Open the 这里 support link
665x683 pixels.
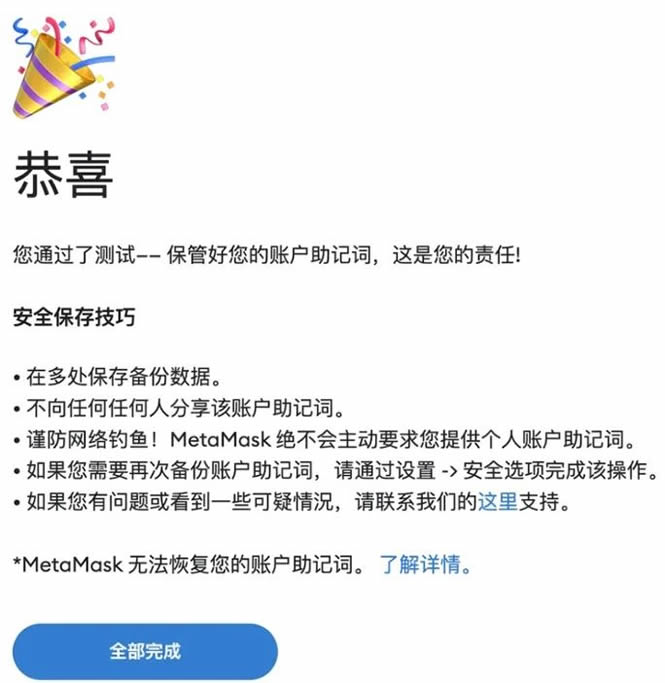[496, 501]
